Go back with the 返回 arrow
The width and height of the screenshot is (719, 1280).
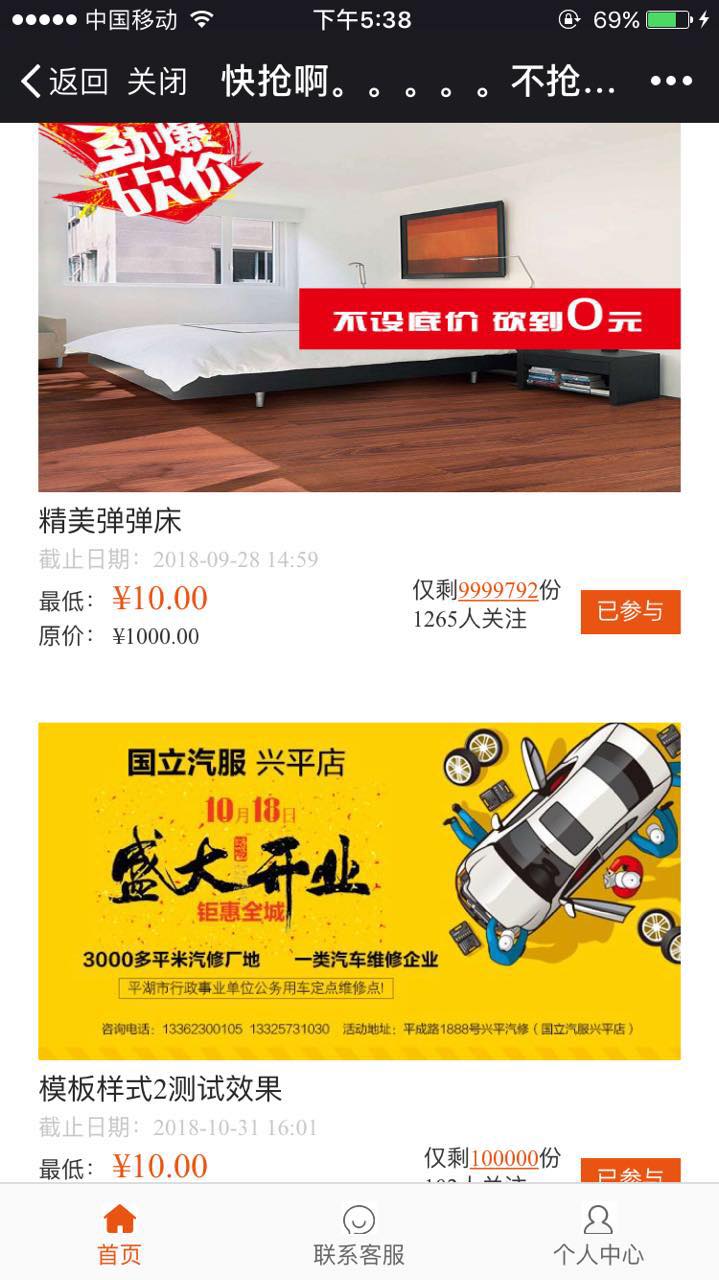(x=63, y=82)
